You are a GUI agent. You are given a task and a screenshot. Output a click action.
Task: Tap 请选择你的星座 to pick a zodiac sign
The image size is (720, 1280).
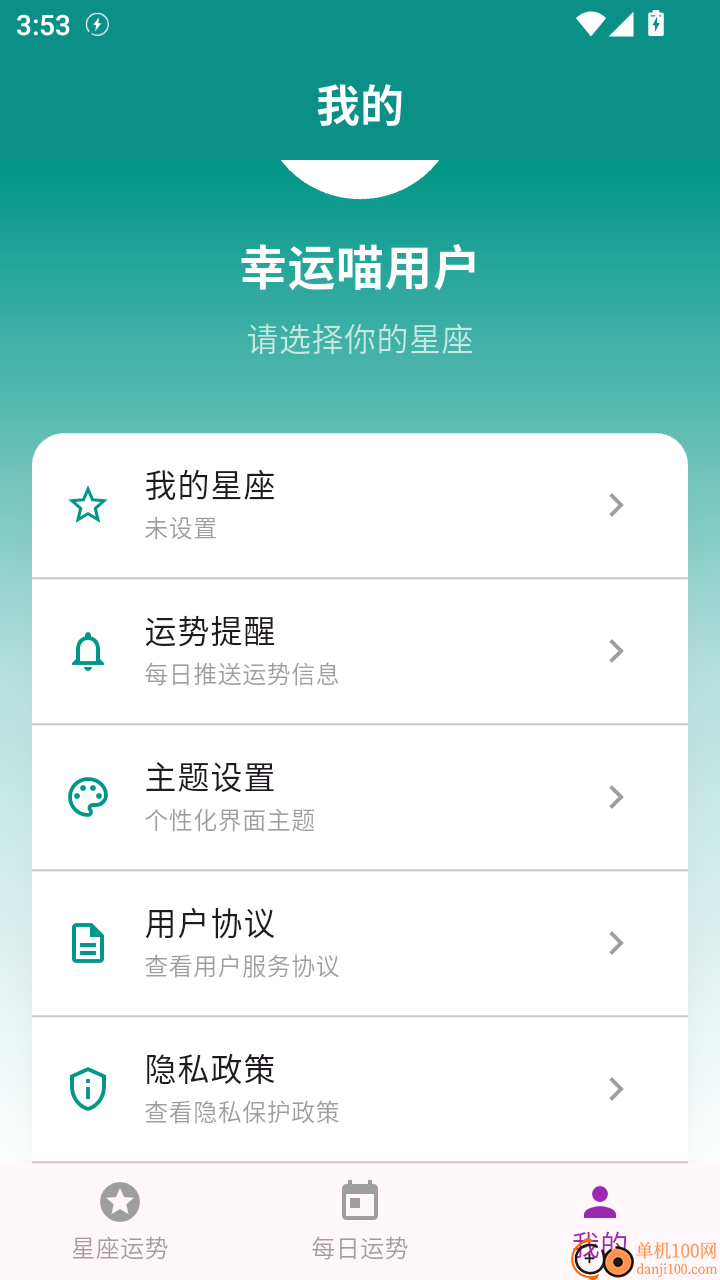click(360, 340)
